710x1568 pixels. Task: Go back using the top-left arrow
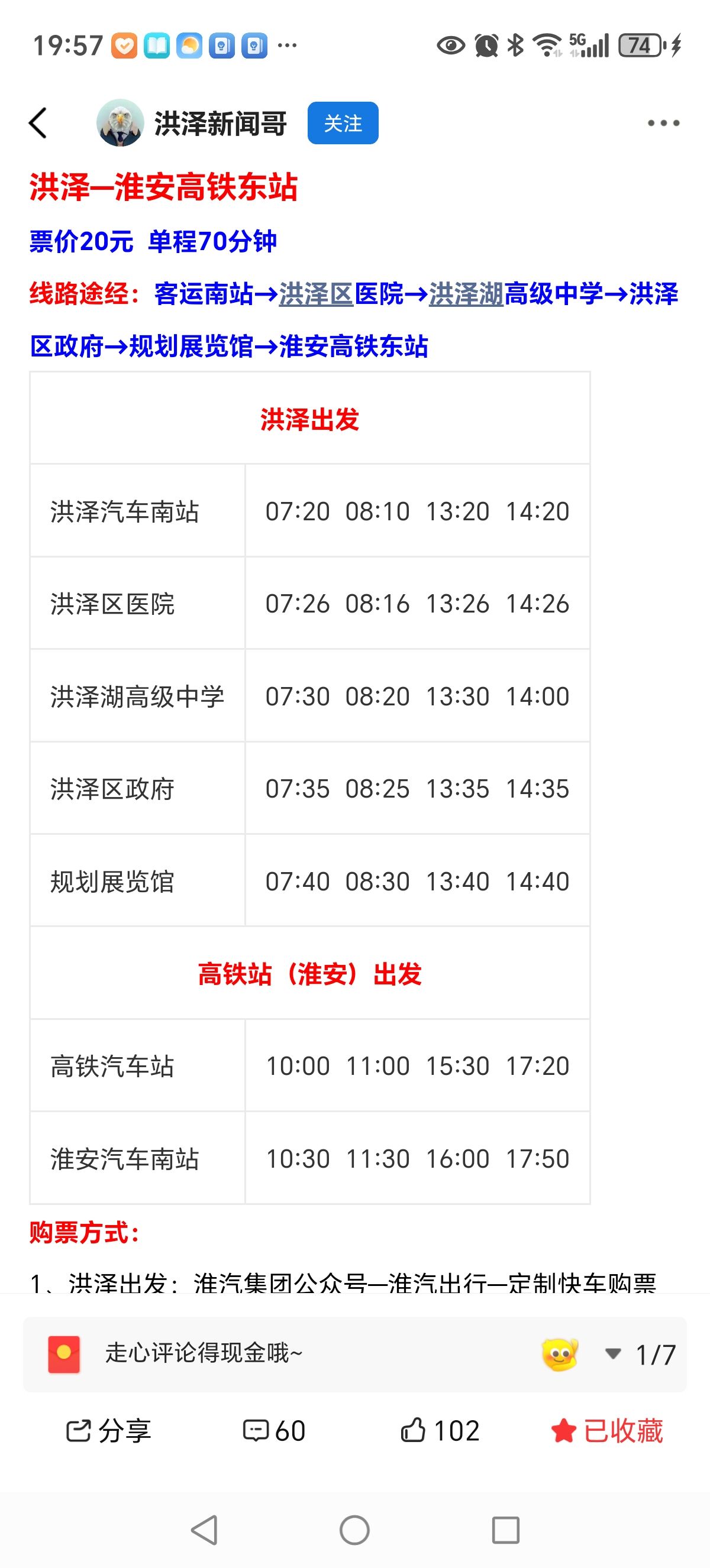point(38,123)
